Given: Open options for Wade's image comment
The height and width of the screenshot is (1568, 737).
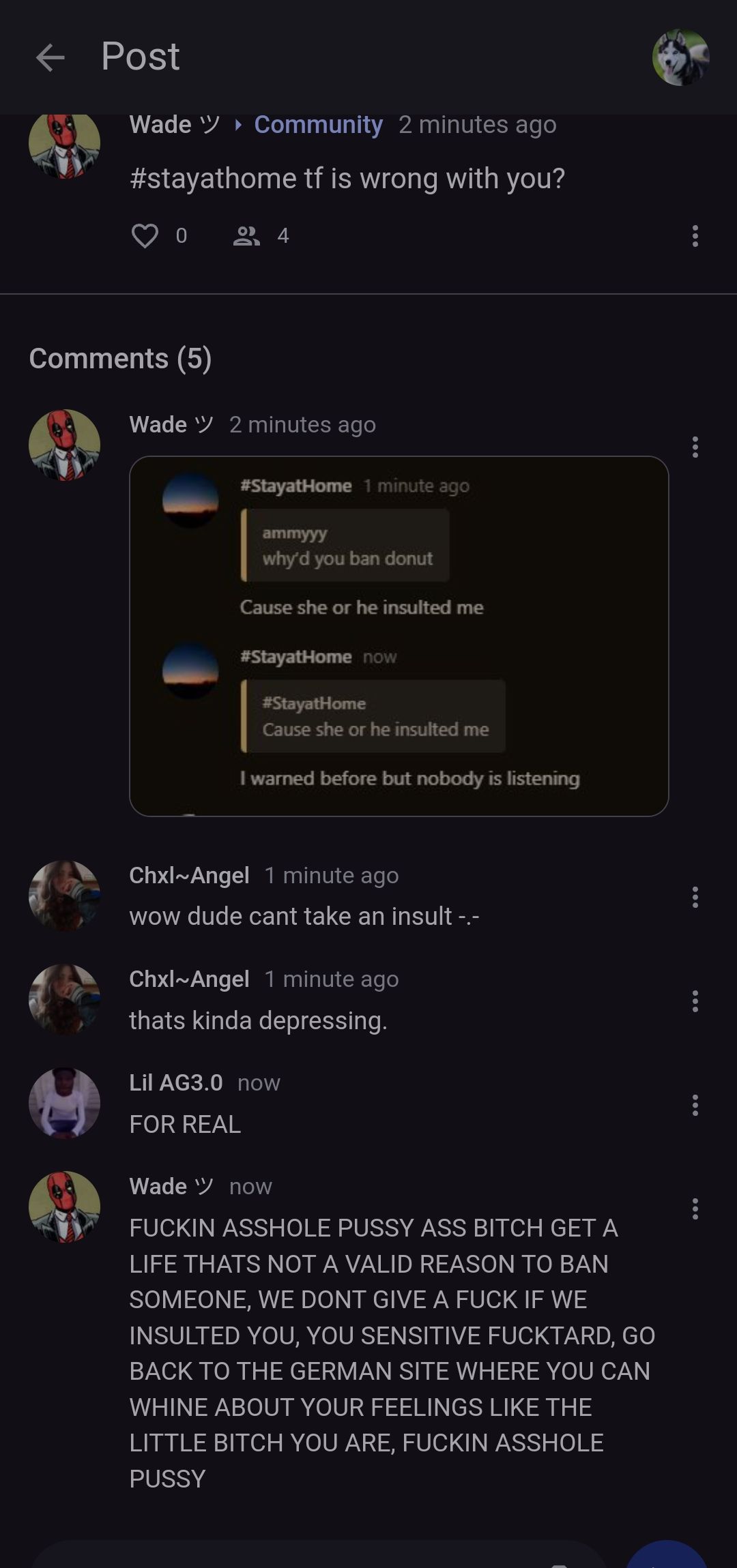Looking at the screenshot, I should (x=695, y=447).
